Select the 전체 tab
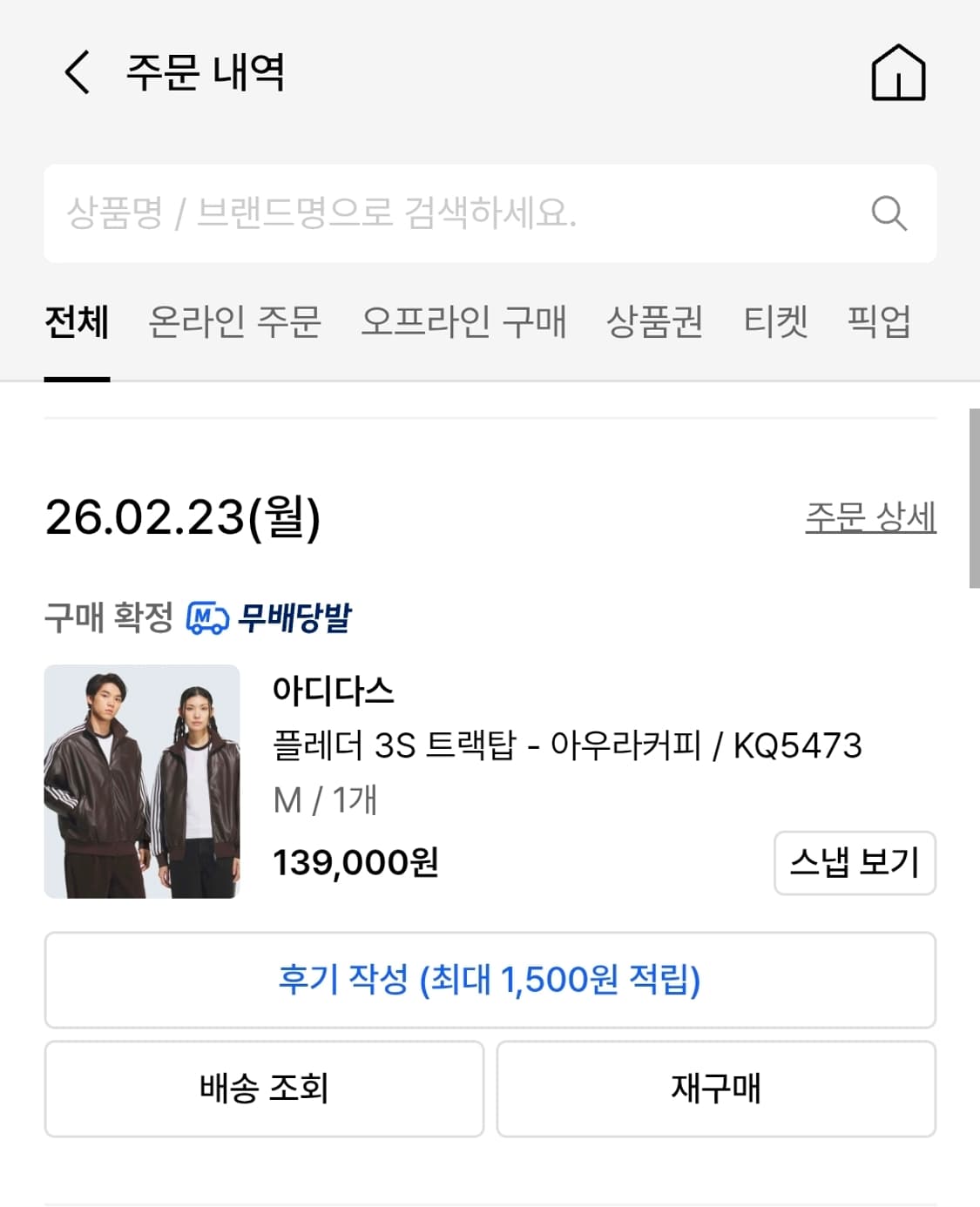The image size is (980, 1207). [77, 322]
